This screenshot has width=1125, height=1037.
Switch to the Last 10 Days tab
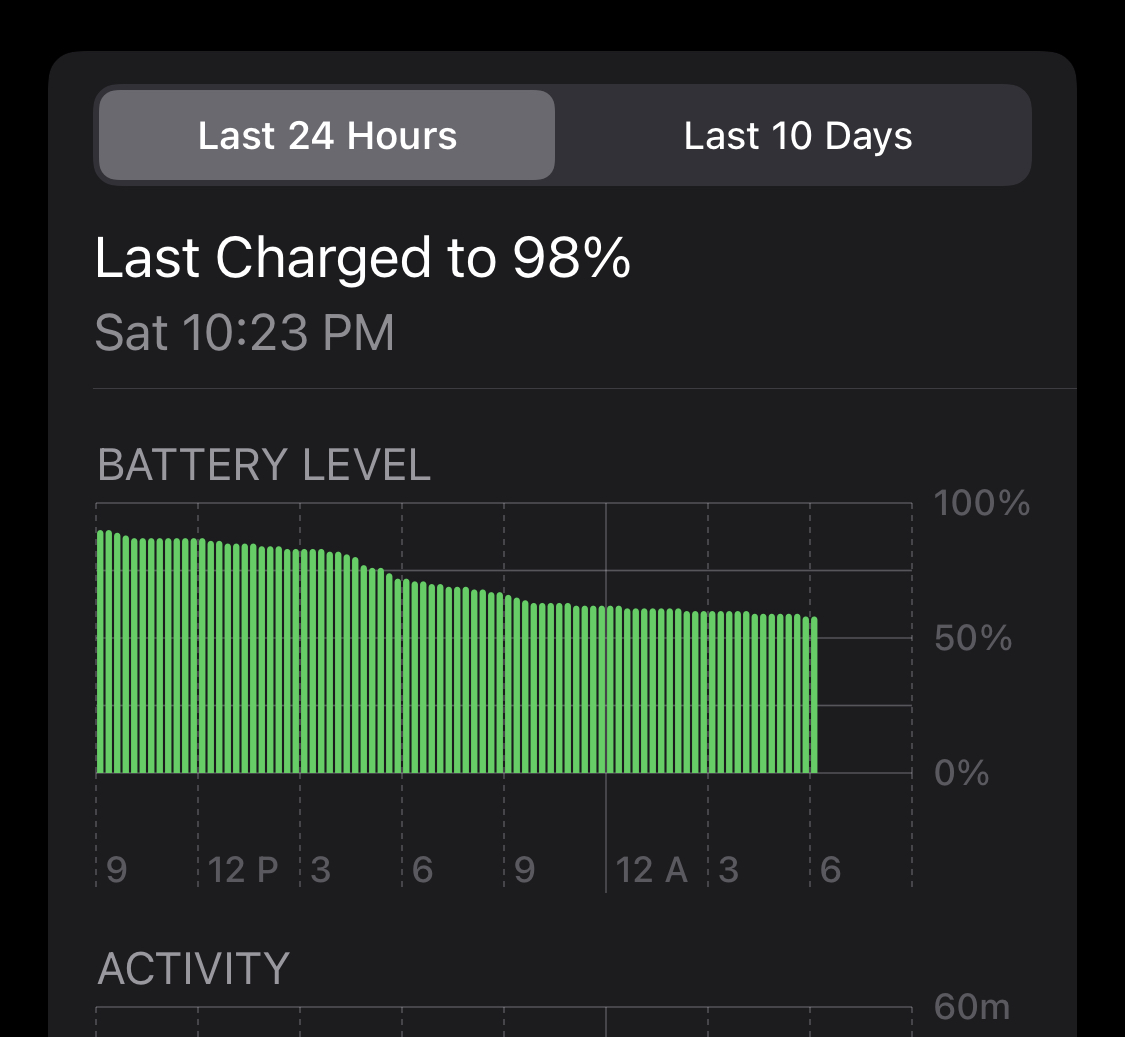[797, 136]
